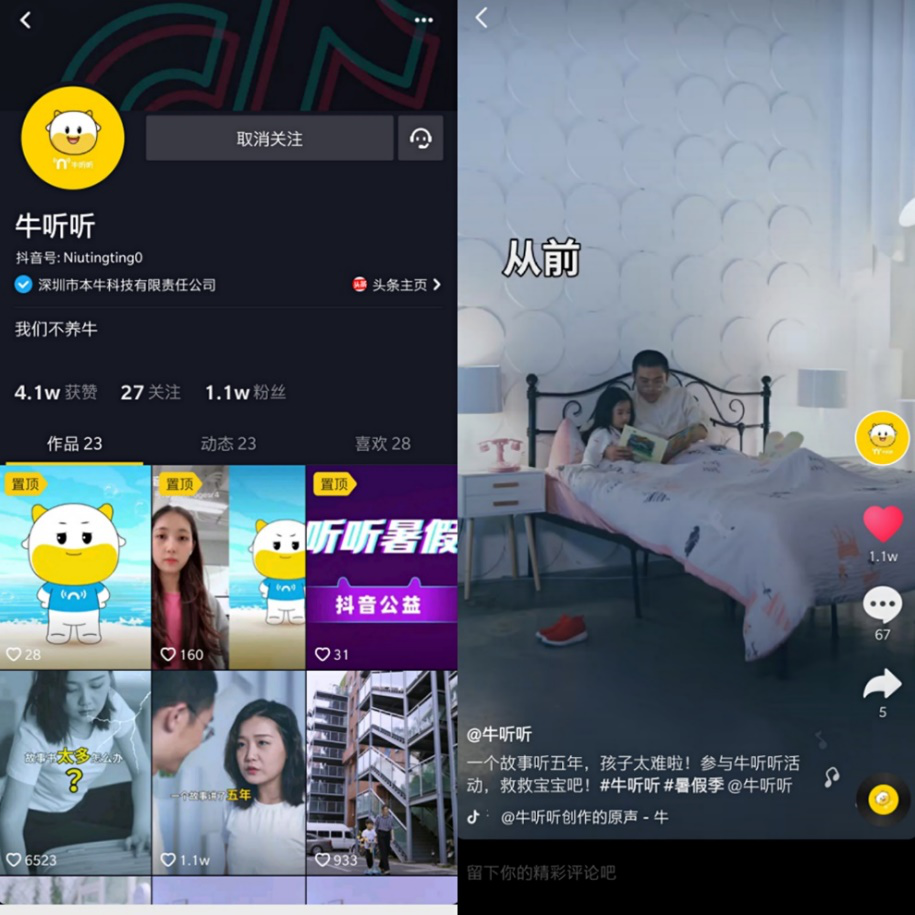Play the video with 6523 likes

(x=76, y=772)
